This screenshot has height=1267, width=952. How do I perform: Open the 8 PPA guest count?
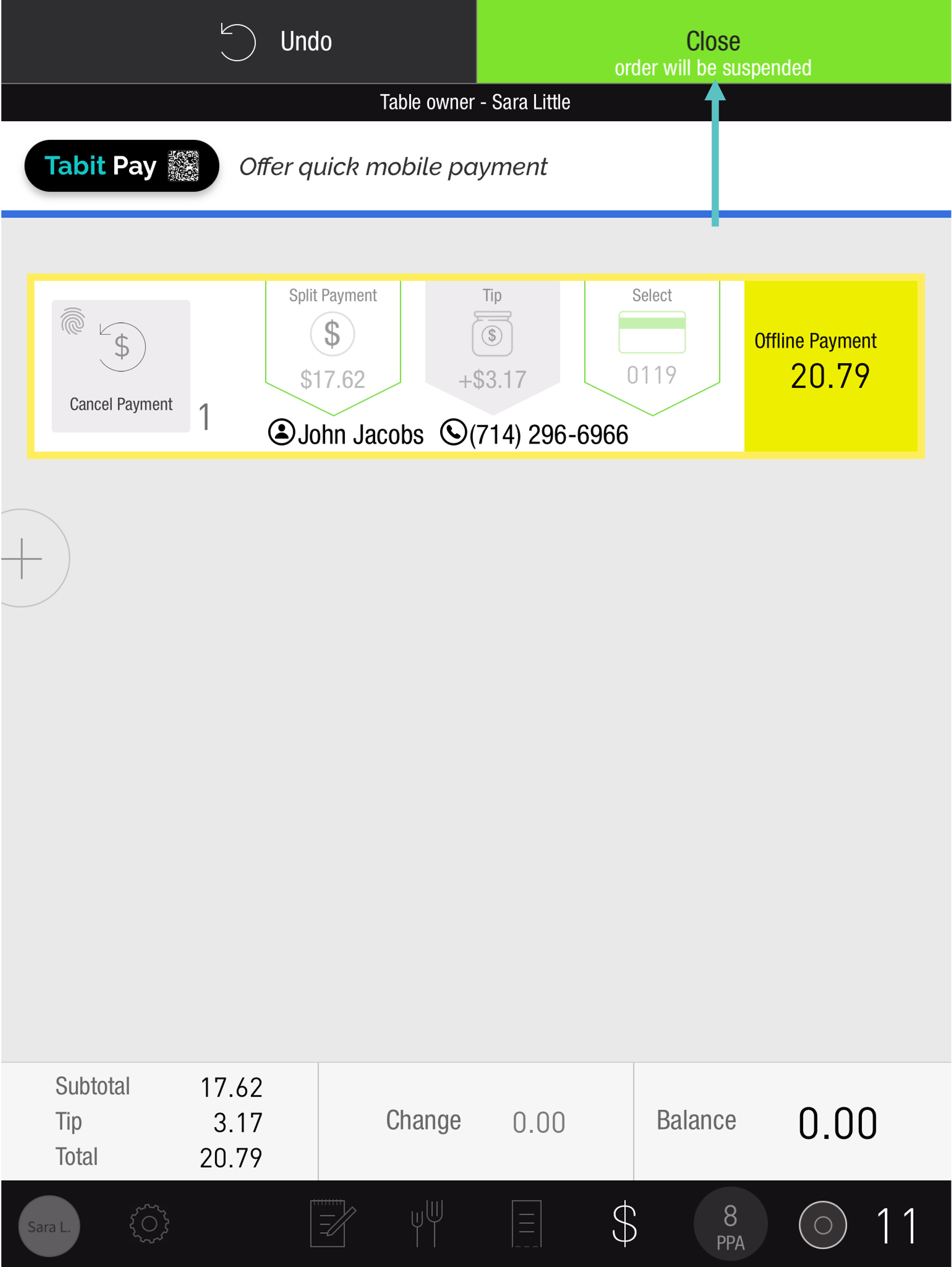pyautogui.click(x=730, y=1226)
